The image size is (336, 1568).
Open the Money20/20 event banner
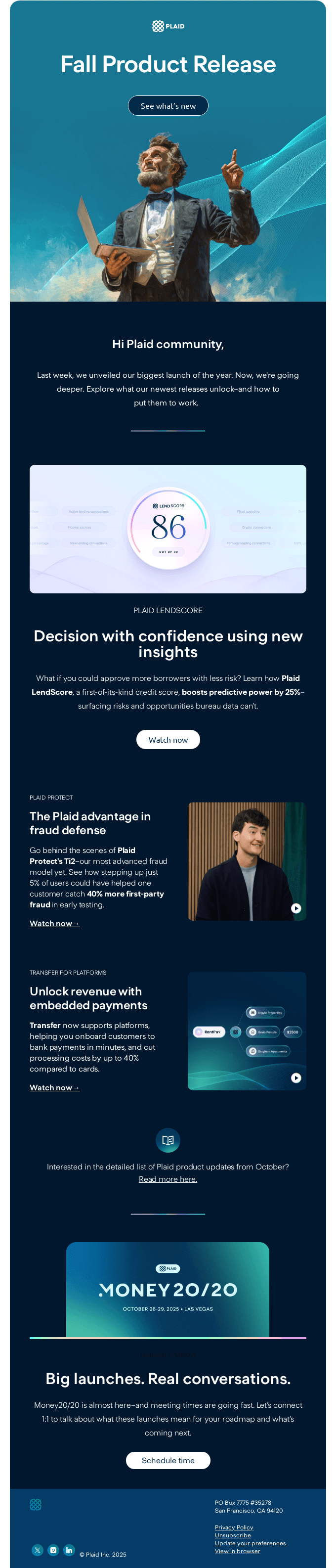pyautogui.click(x=168, y=1289)
